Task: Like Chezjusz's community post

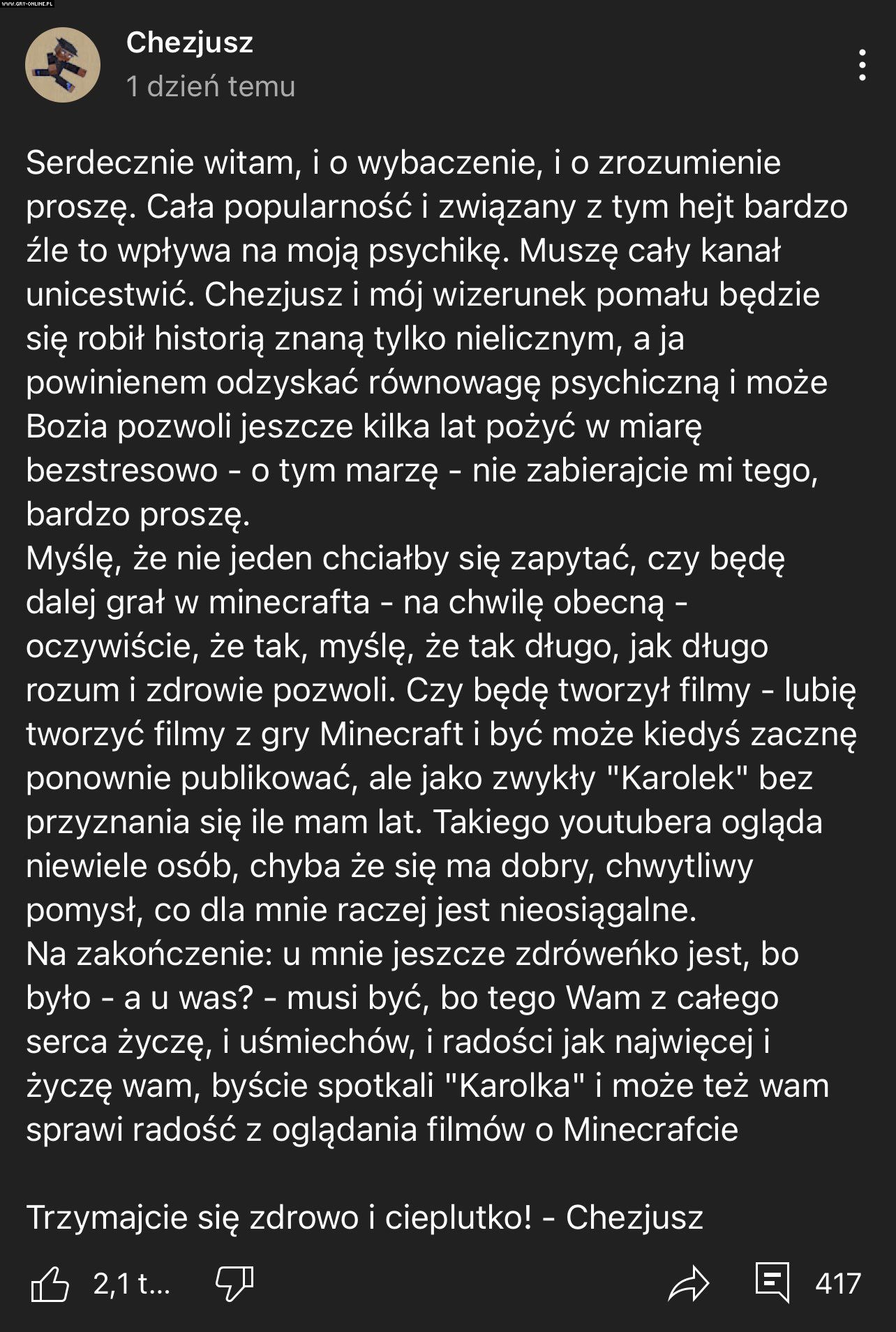Action: pos(50,1284)
